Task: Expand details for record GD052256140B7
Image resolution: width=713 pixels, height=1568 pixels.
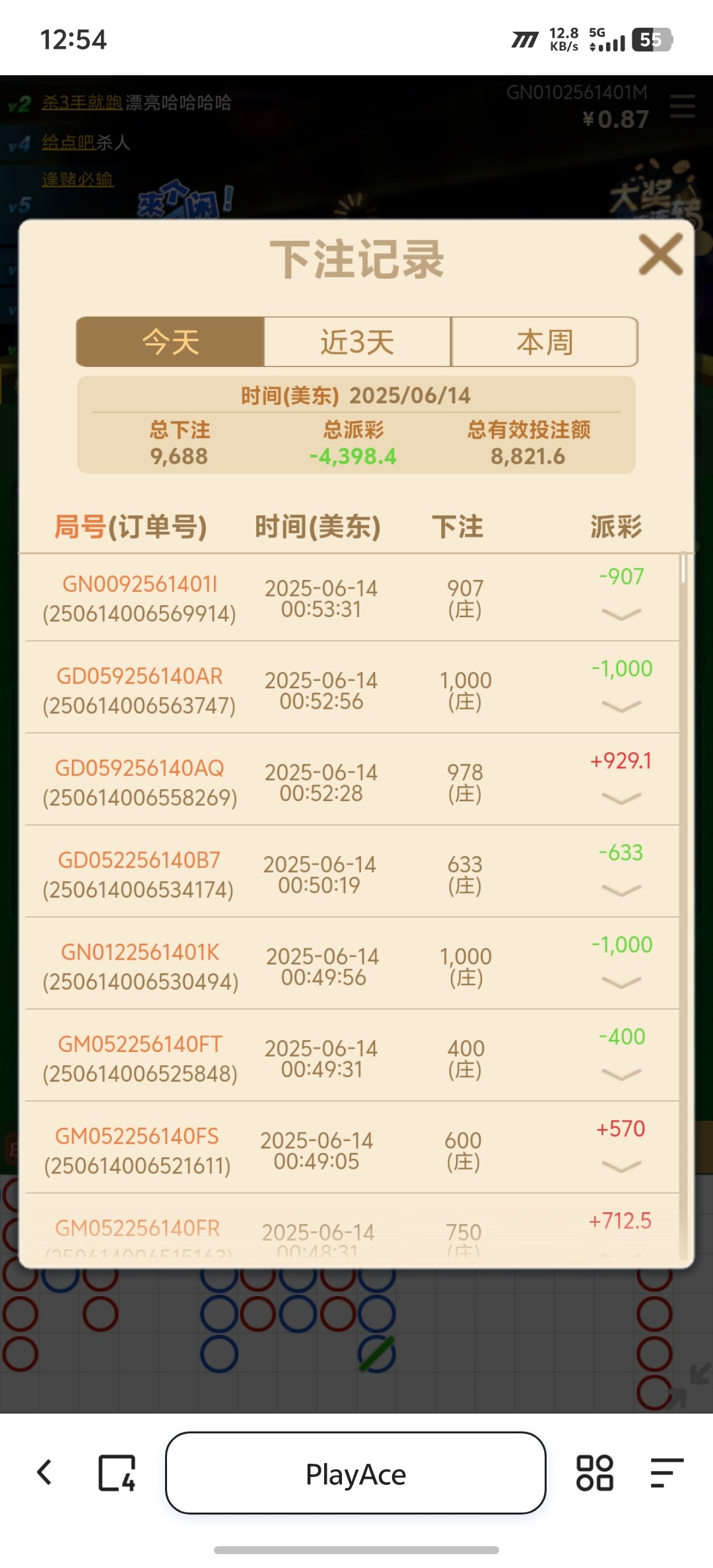Action: click(x=621, y=891)
